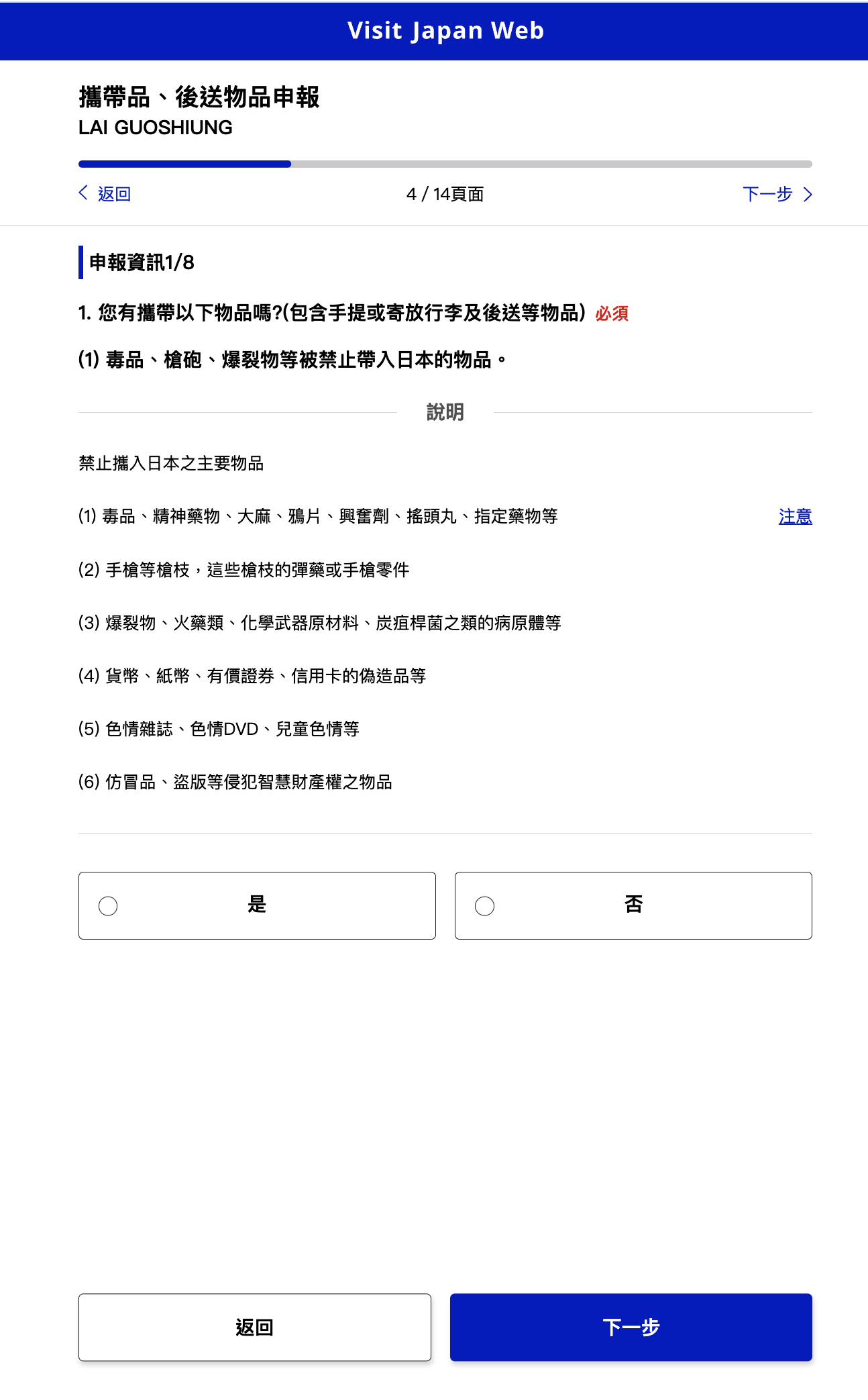Image resolution: width=868 pixels, height=1400 pixels.
Task: Click the 說明 explanation divider label
Action: 445,412
